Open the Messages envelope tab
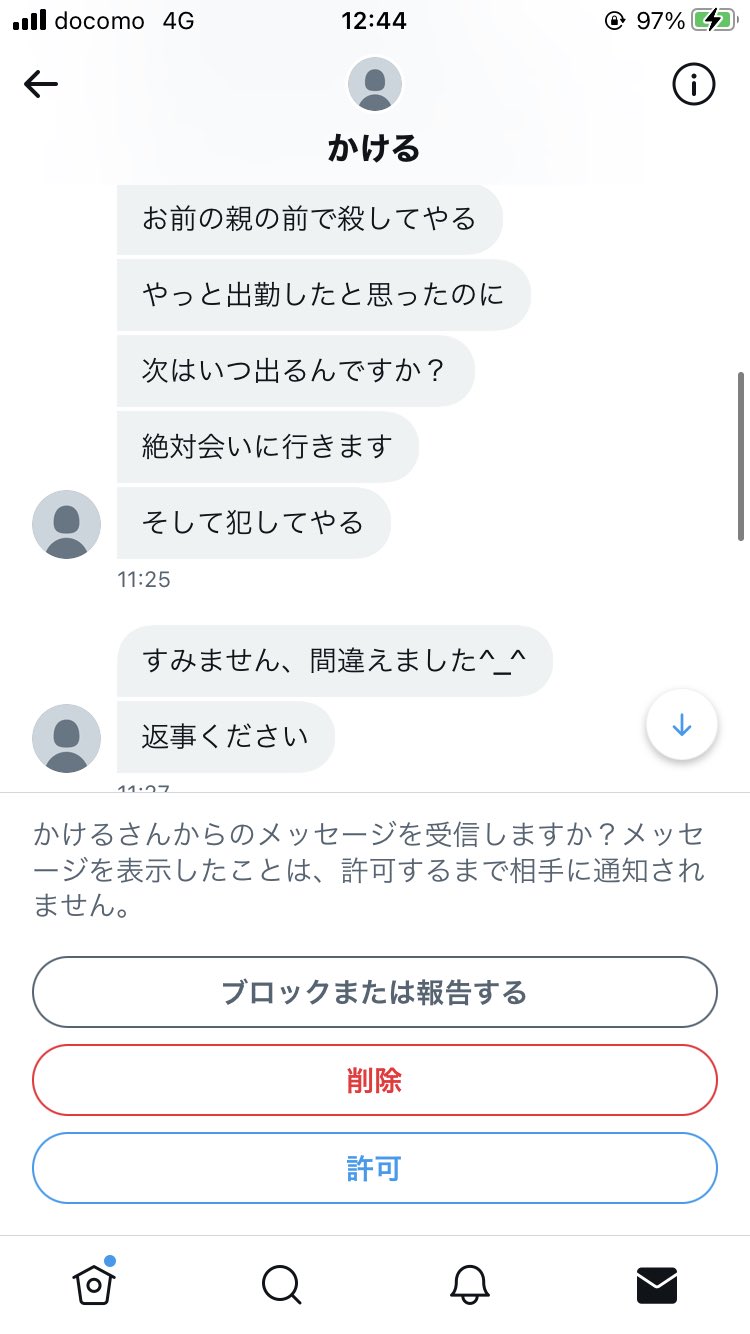 tap(657, 1285)
